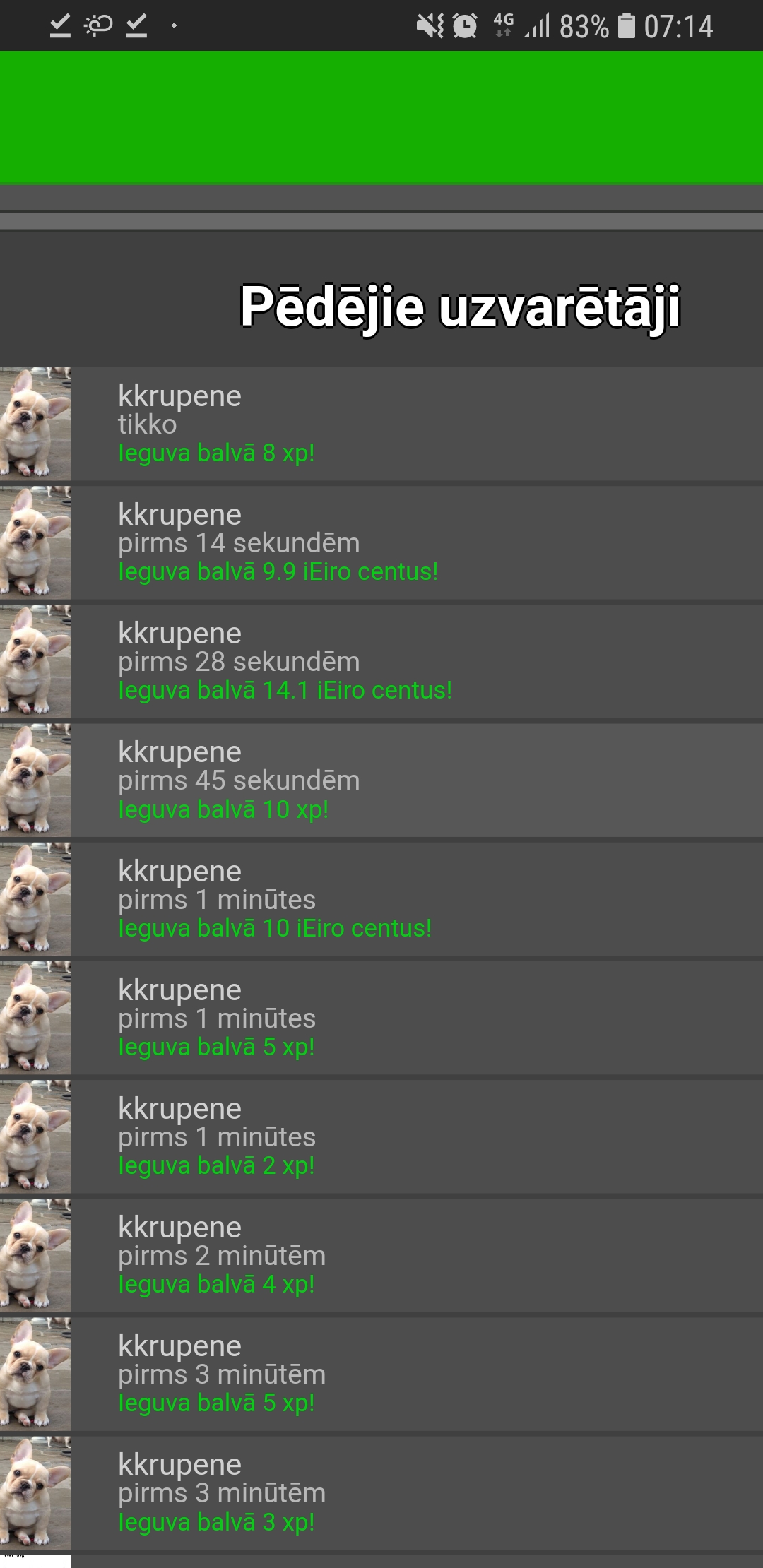Viewport: 763px width, 1568px height.
Task: Open the entry from pirms 45 sekundēm
Action: click(381, 780)
